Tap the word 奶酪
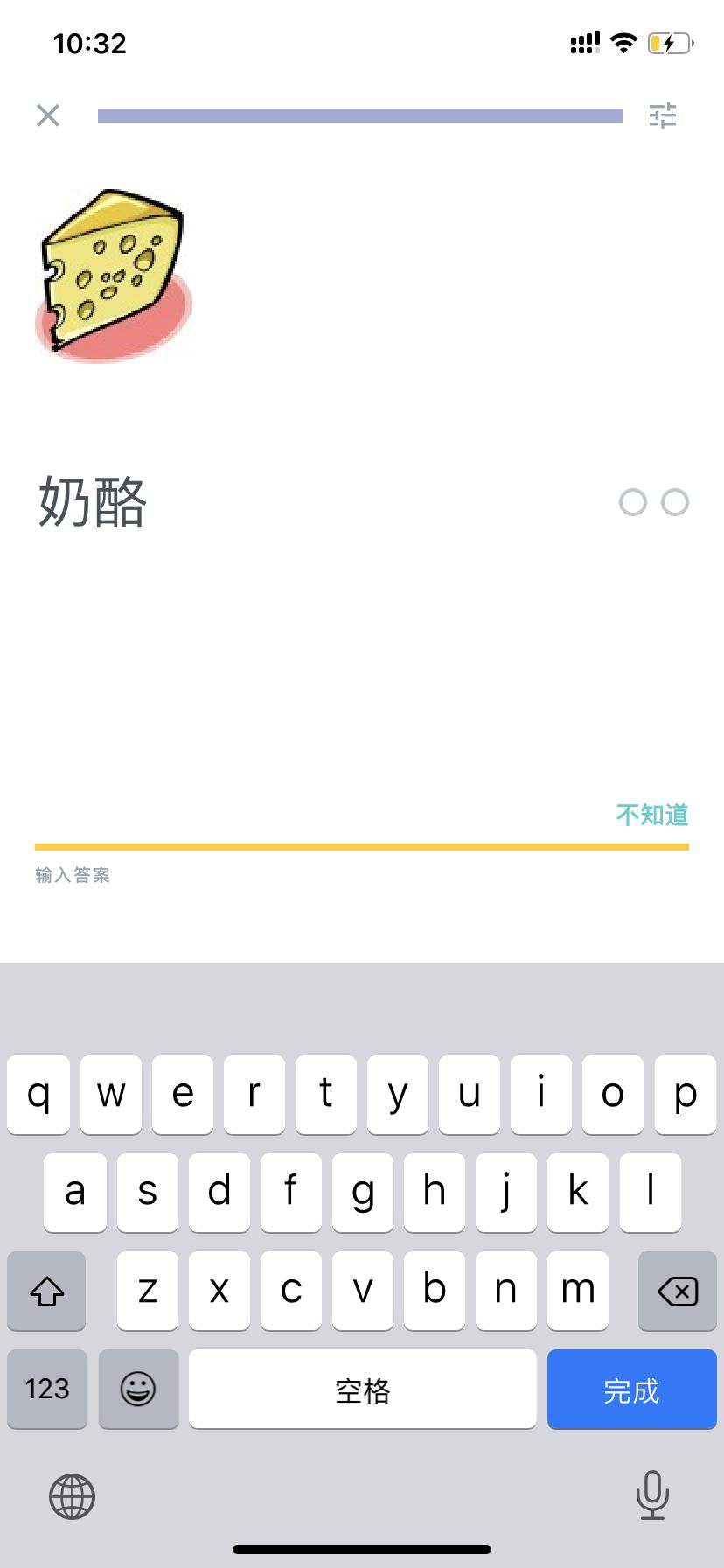The image size is (724, 1568). coord(93,501)
